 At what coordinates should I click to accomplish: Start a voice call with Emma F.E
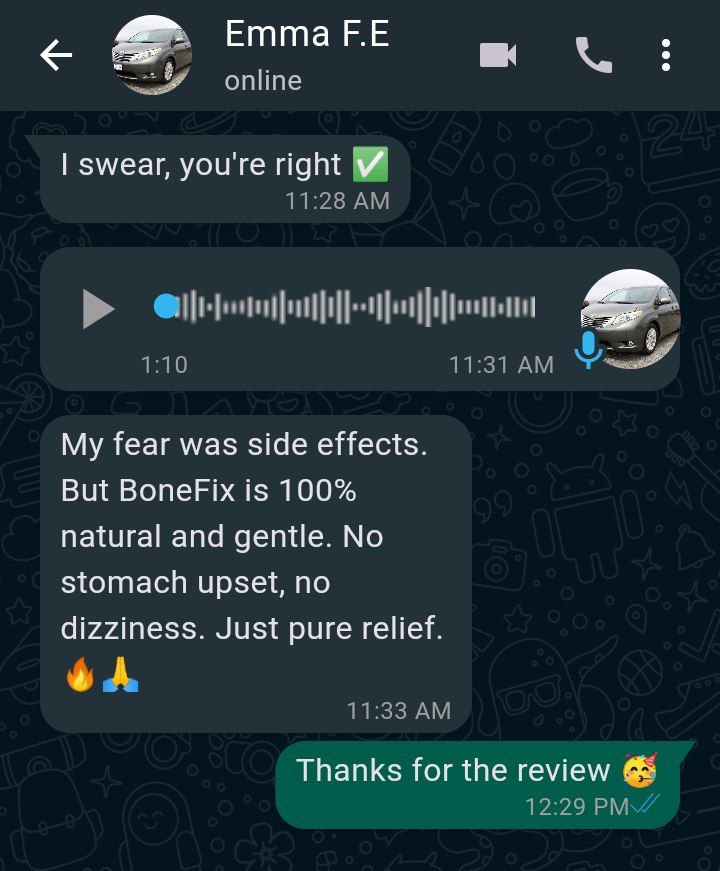tap(593, 55)
